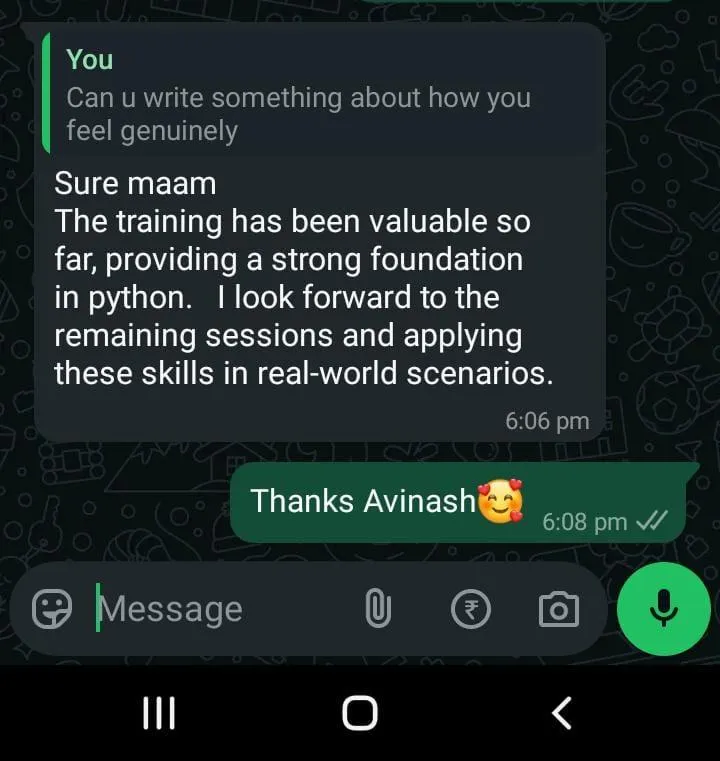Tap the Message text field
The width and height of the screenshot is (720, 761).
(223, 609)
